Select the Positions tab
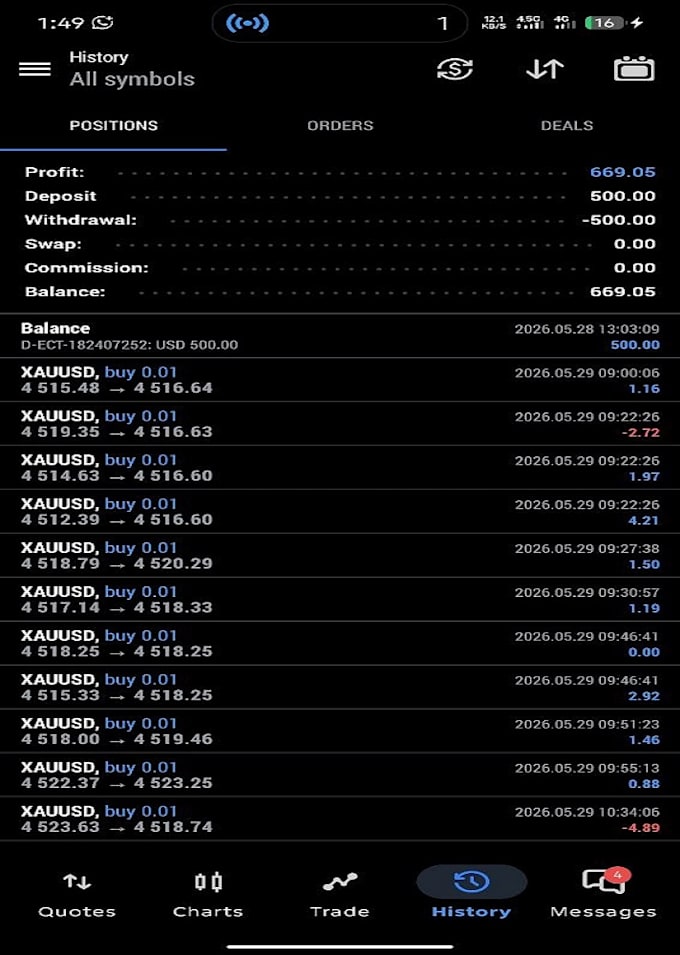Viewport: 680px width, 955px height. (x=113, y=125)
